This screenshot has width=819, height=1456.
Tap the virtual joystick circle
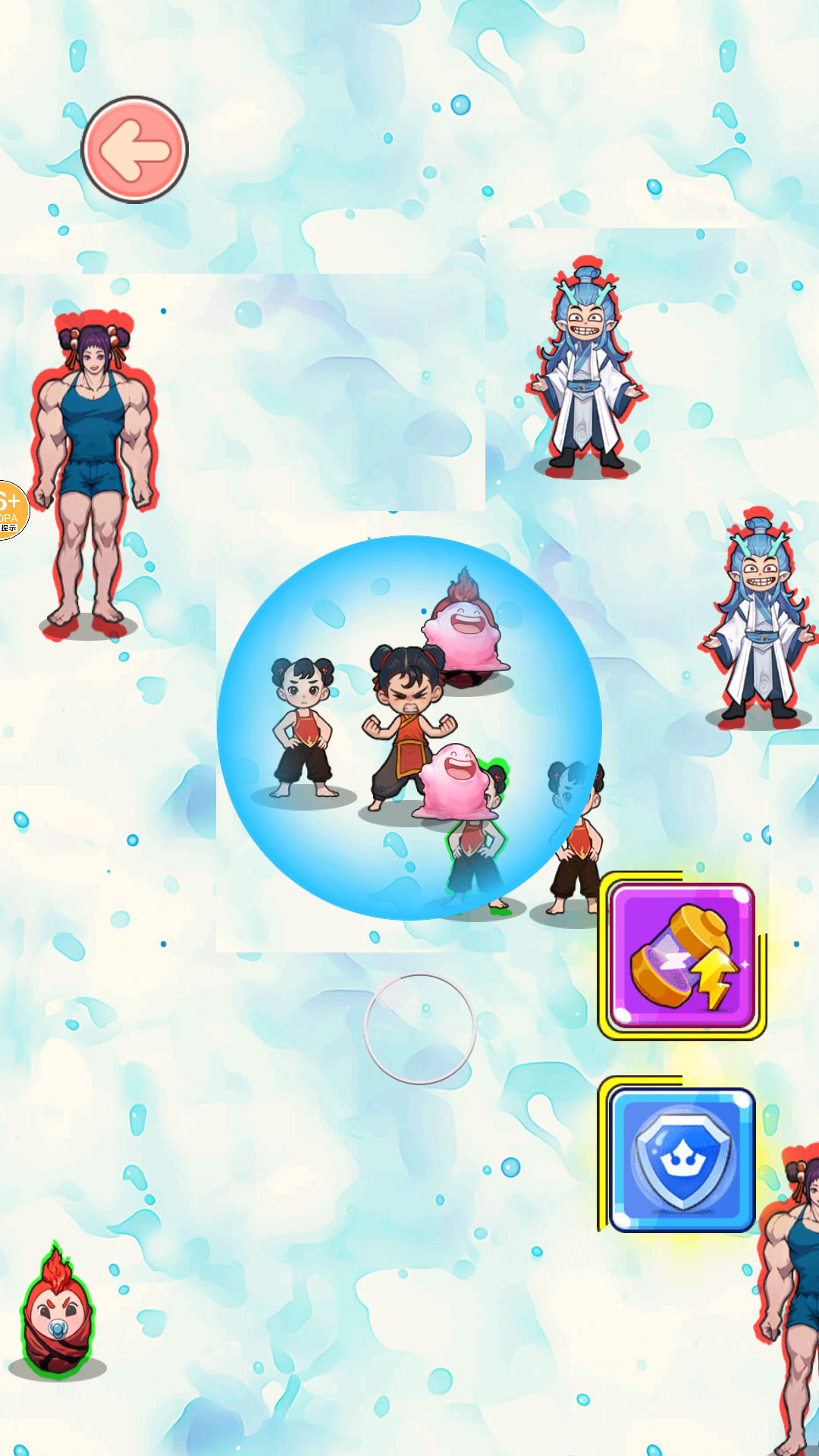(x=419, y=1028)
